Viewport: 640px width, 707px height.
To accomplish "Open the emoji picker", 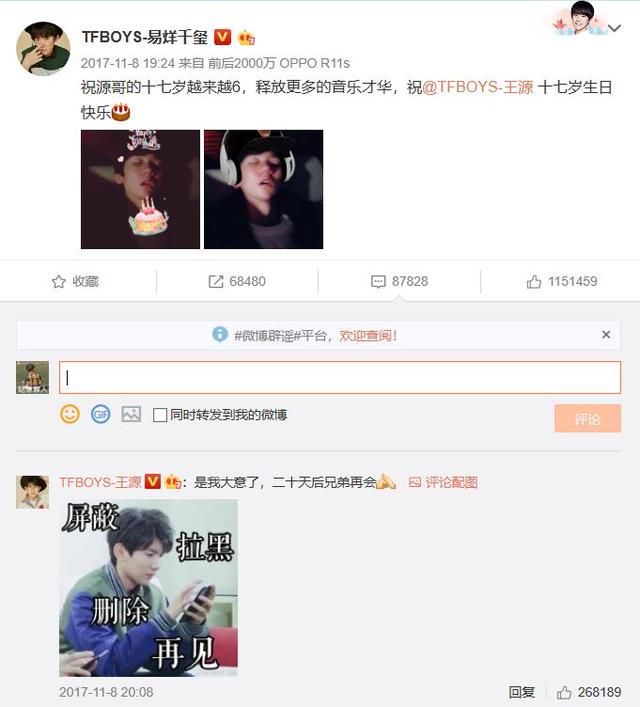I will tap(70, 414).
